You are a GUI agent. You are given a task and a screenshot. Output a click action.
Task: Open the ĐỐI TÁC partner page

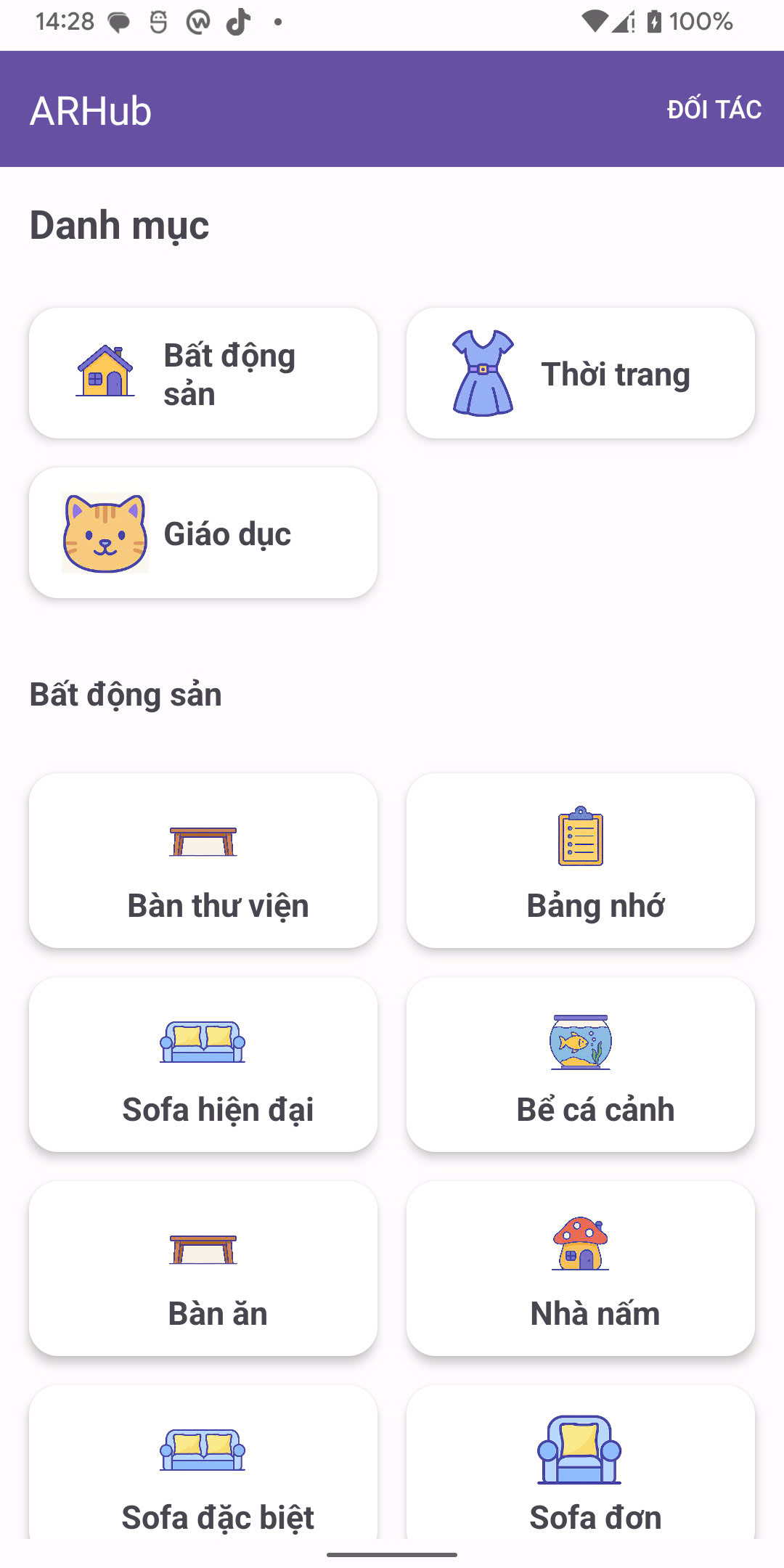[x=714, y=109]
